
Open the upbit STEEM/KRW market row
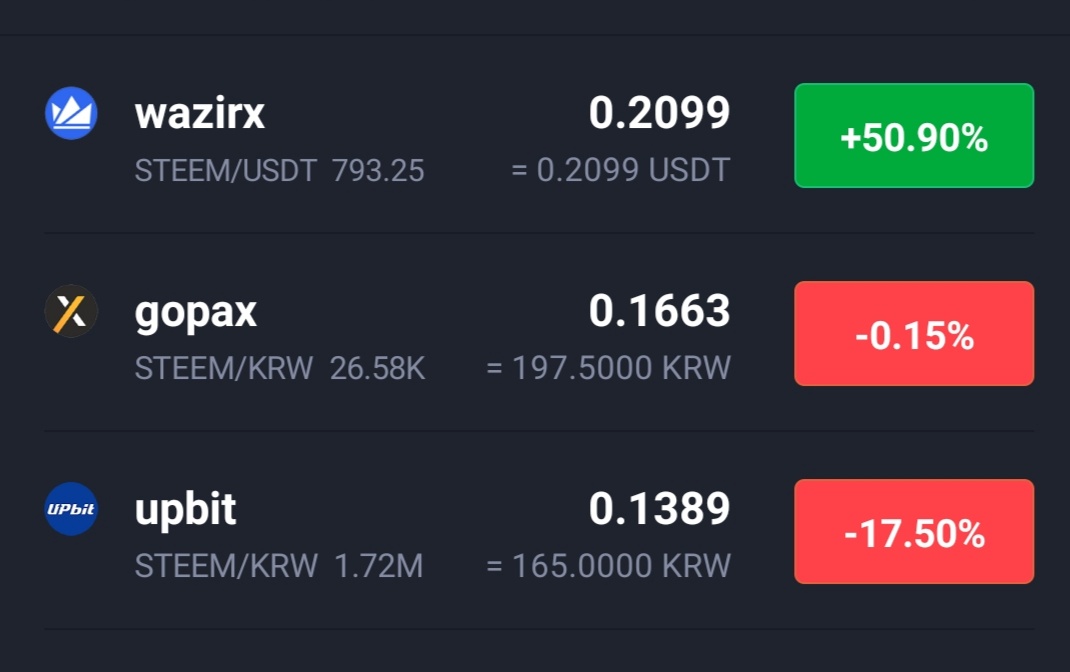click(400, 532)
